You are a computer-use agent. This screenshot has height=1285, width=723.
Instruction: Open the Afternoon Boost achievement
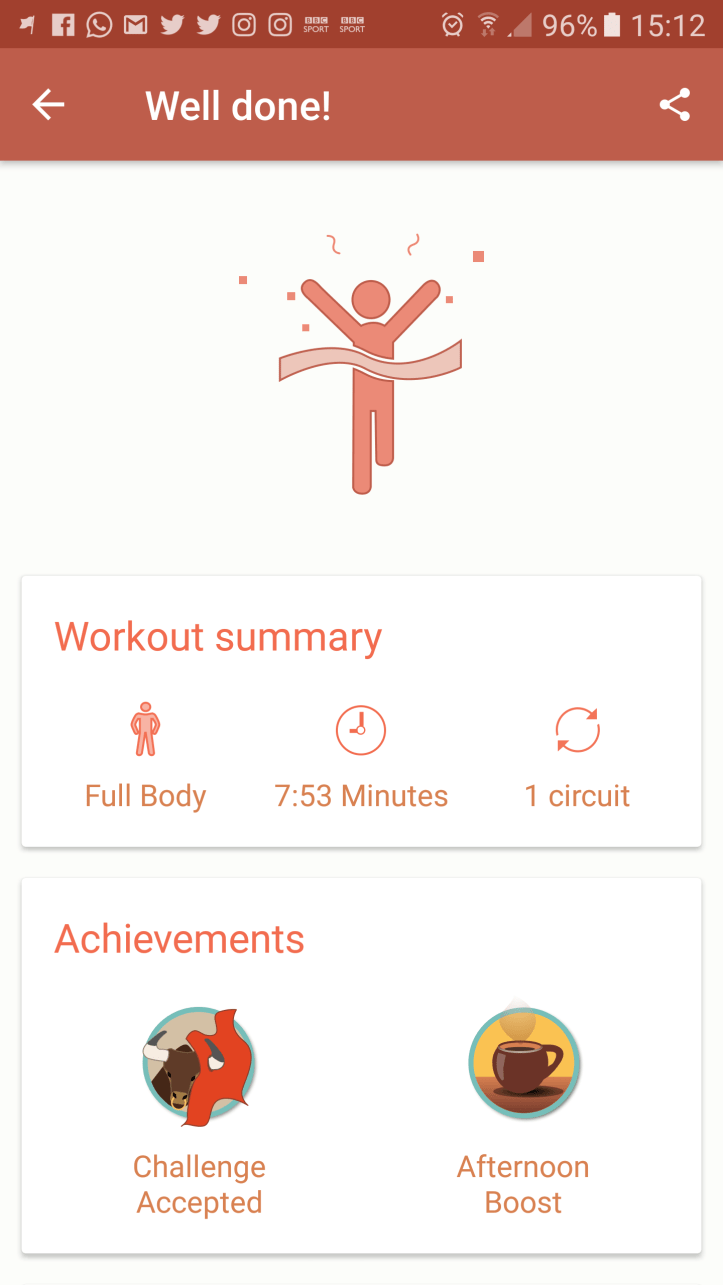coord(523,1062)
